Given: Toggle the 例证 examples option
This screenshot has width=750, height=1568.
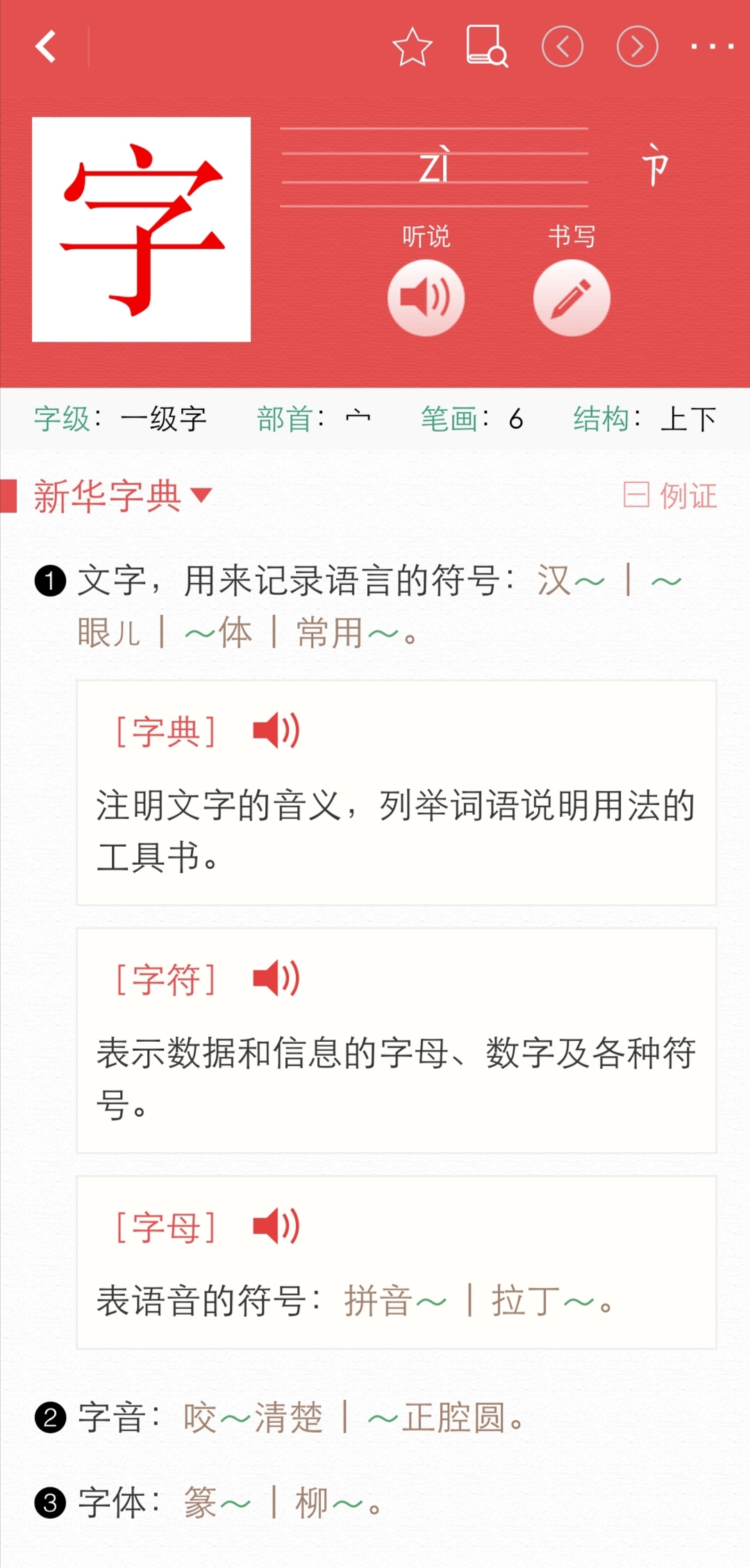Looking at the screenshot, I should 670,496.
